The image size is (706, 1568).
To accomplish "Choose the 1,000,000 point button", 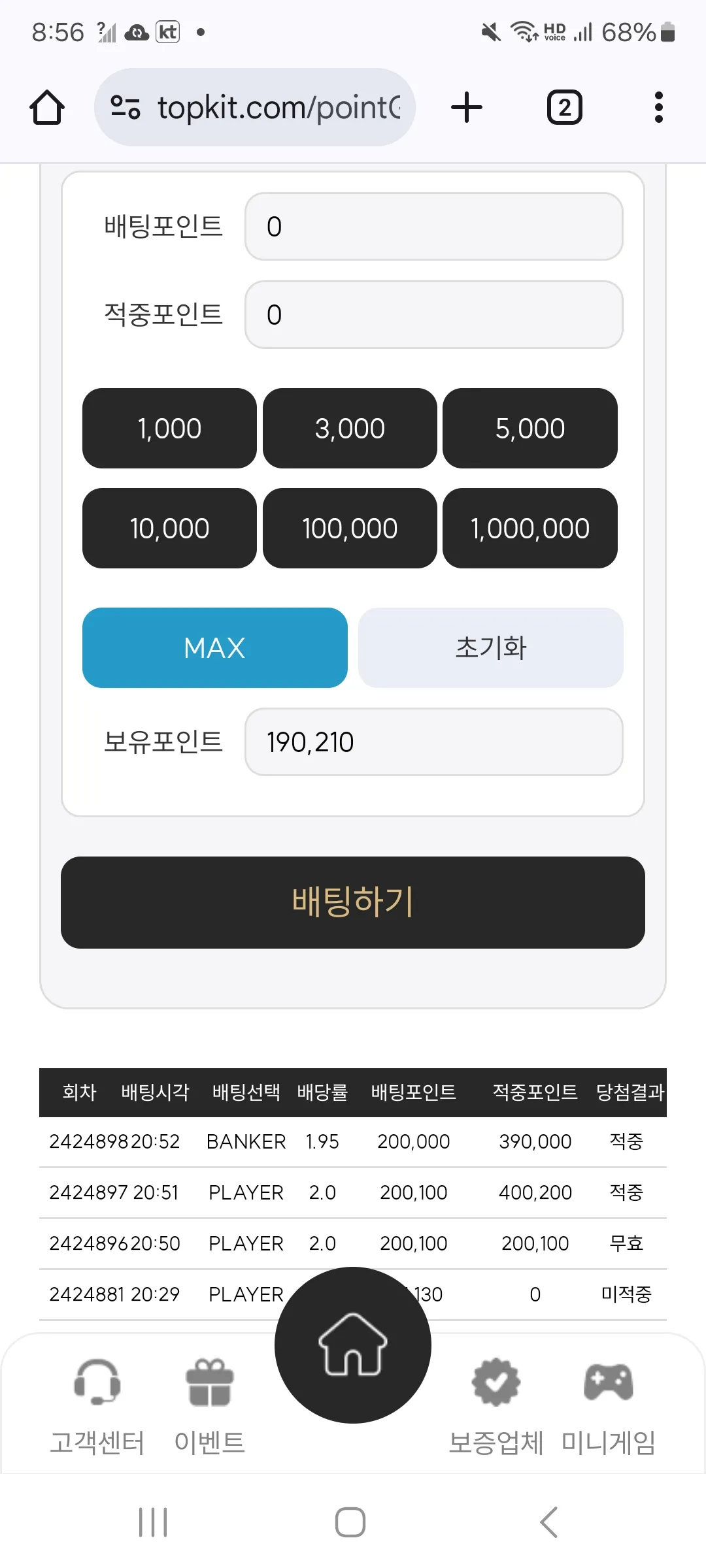I will [530, 529].
